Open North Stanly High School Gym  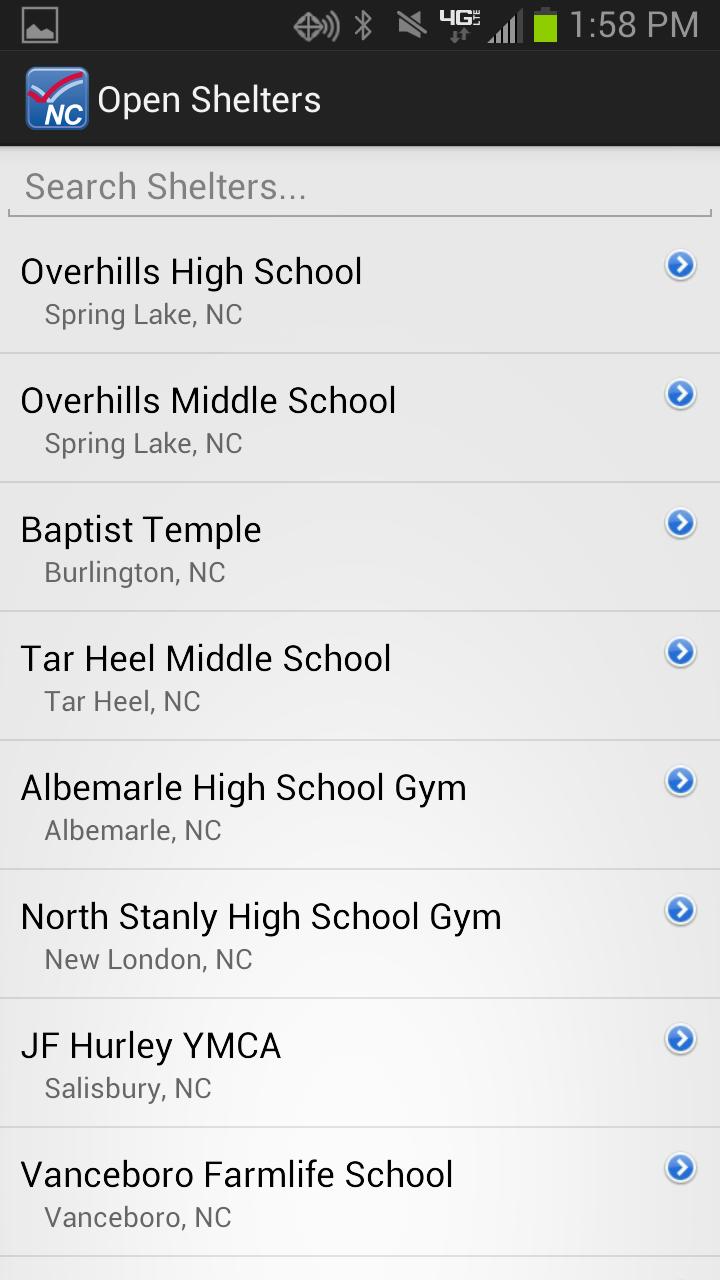tap(360, 935)
